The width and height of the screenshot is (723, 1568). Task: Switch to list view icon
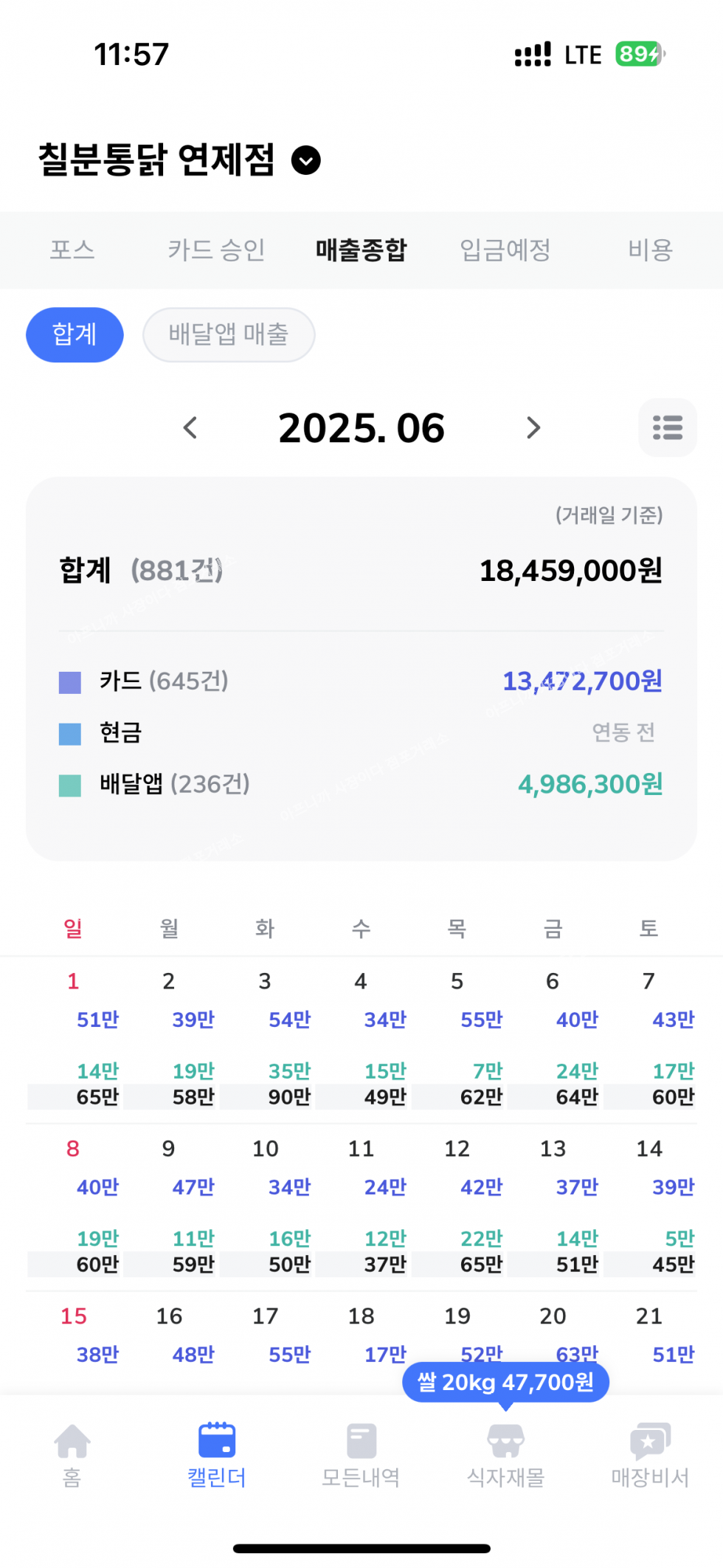coord(667,427)
